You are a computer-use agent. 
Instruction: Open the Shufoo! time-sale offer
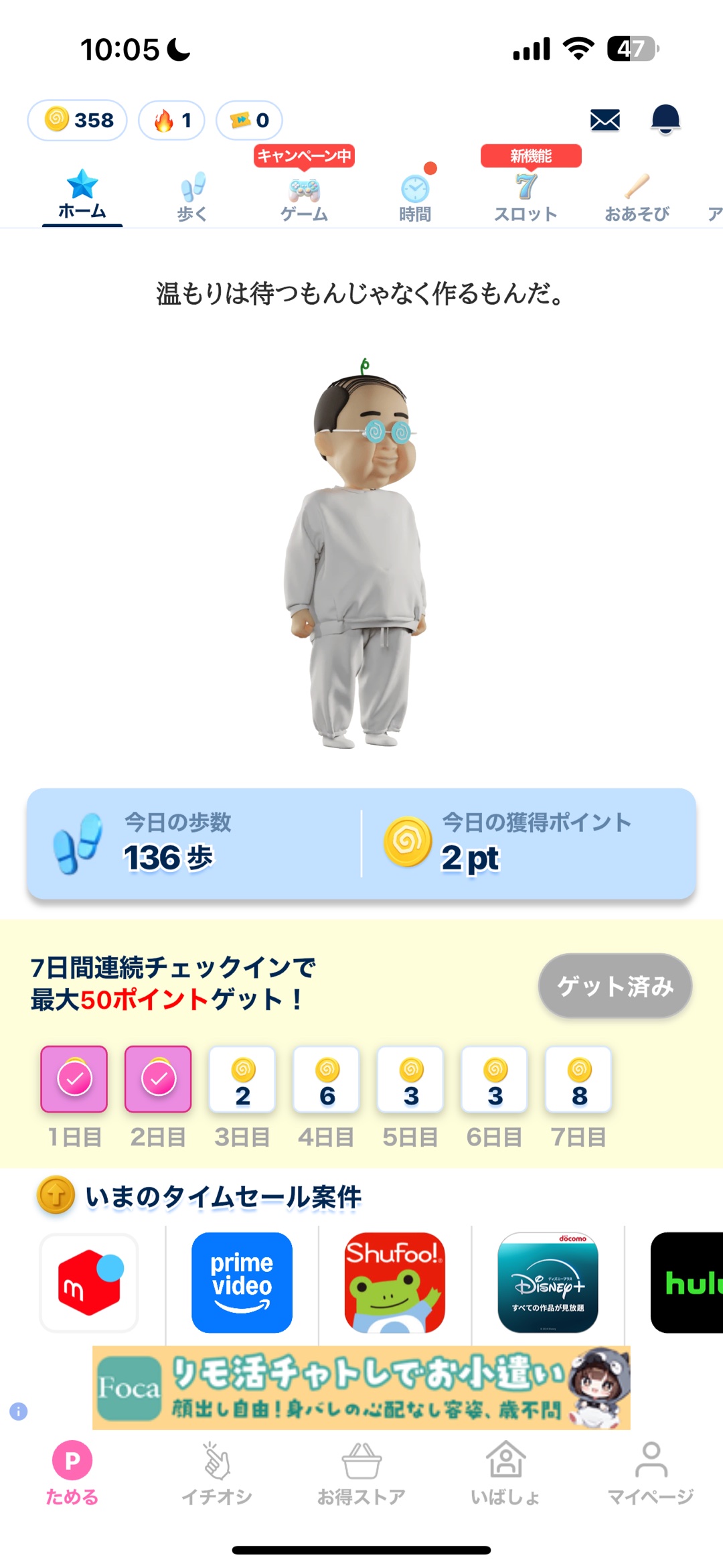pyautogui.click(x=395, y=1283)
